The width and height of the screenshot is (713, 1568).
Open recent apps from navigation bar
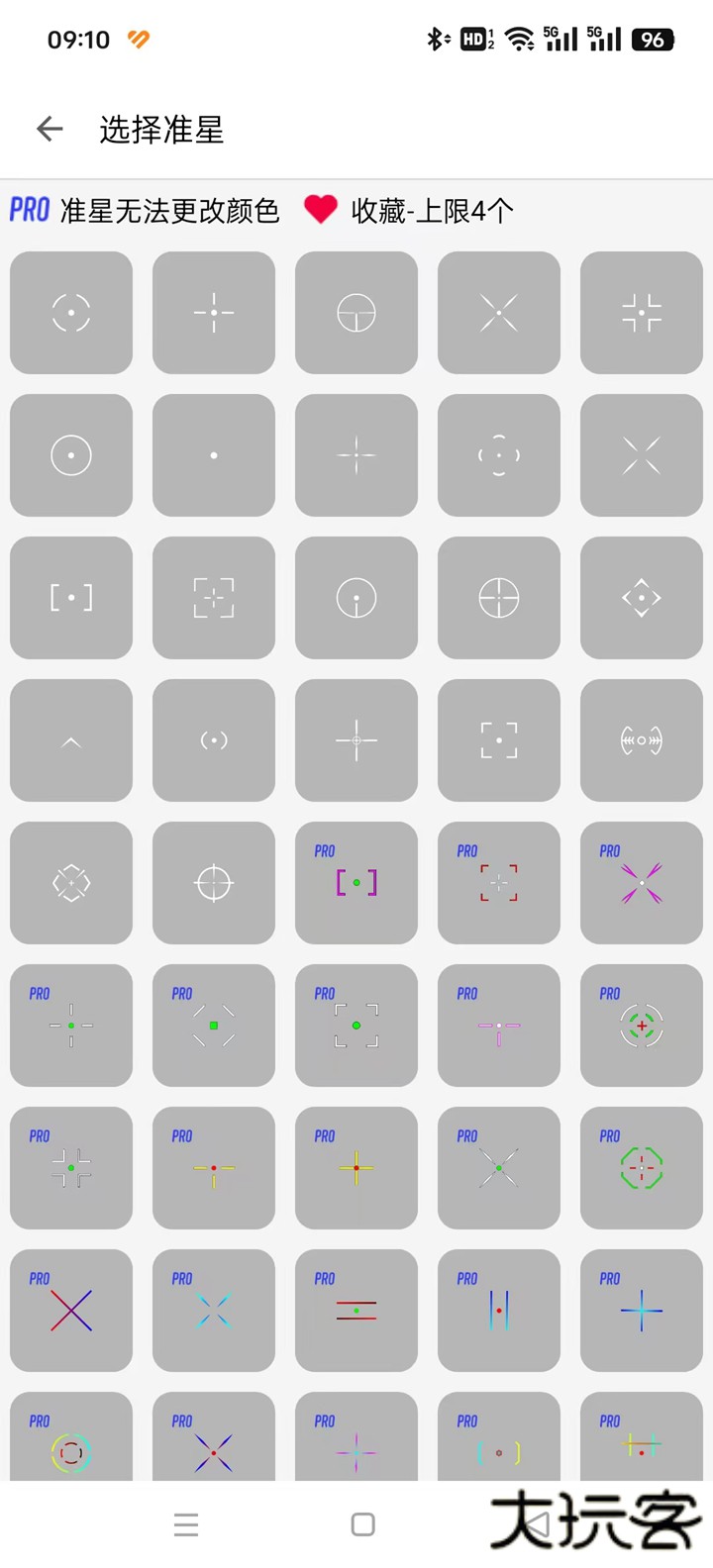coord(186,1524)
